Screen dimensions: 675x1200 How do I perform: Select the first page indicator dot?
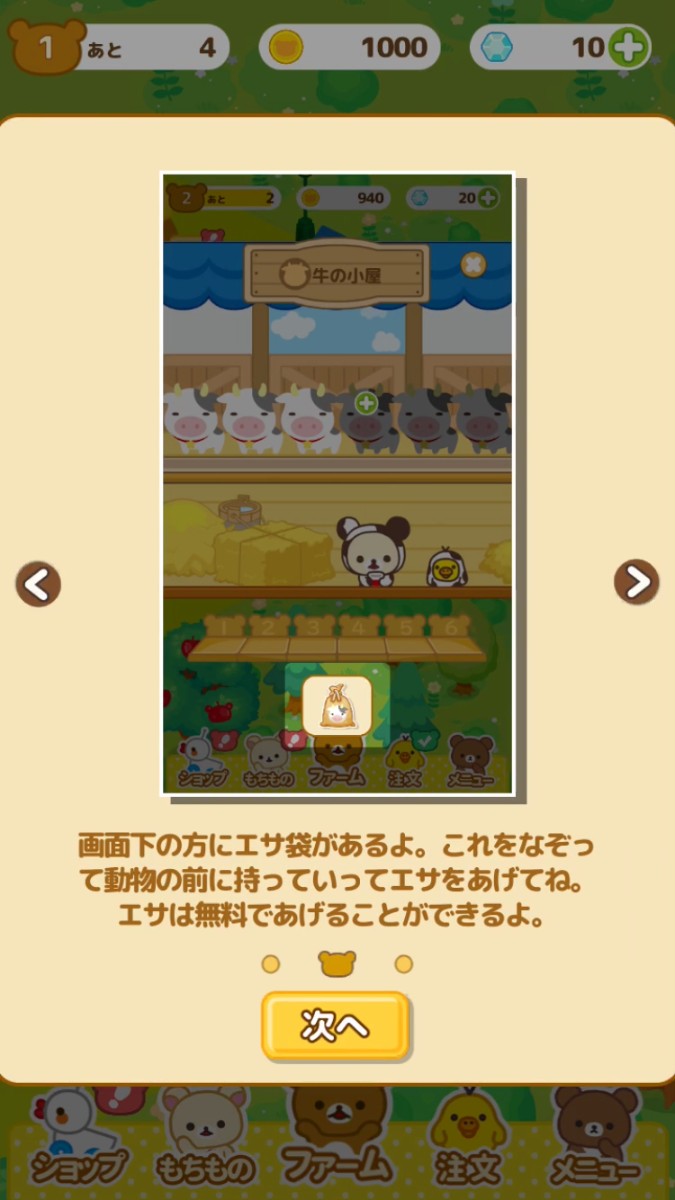(x=270, y=964)
